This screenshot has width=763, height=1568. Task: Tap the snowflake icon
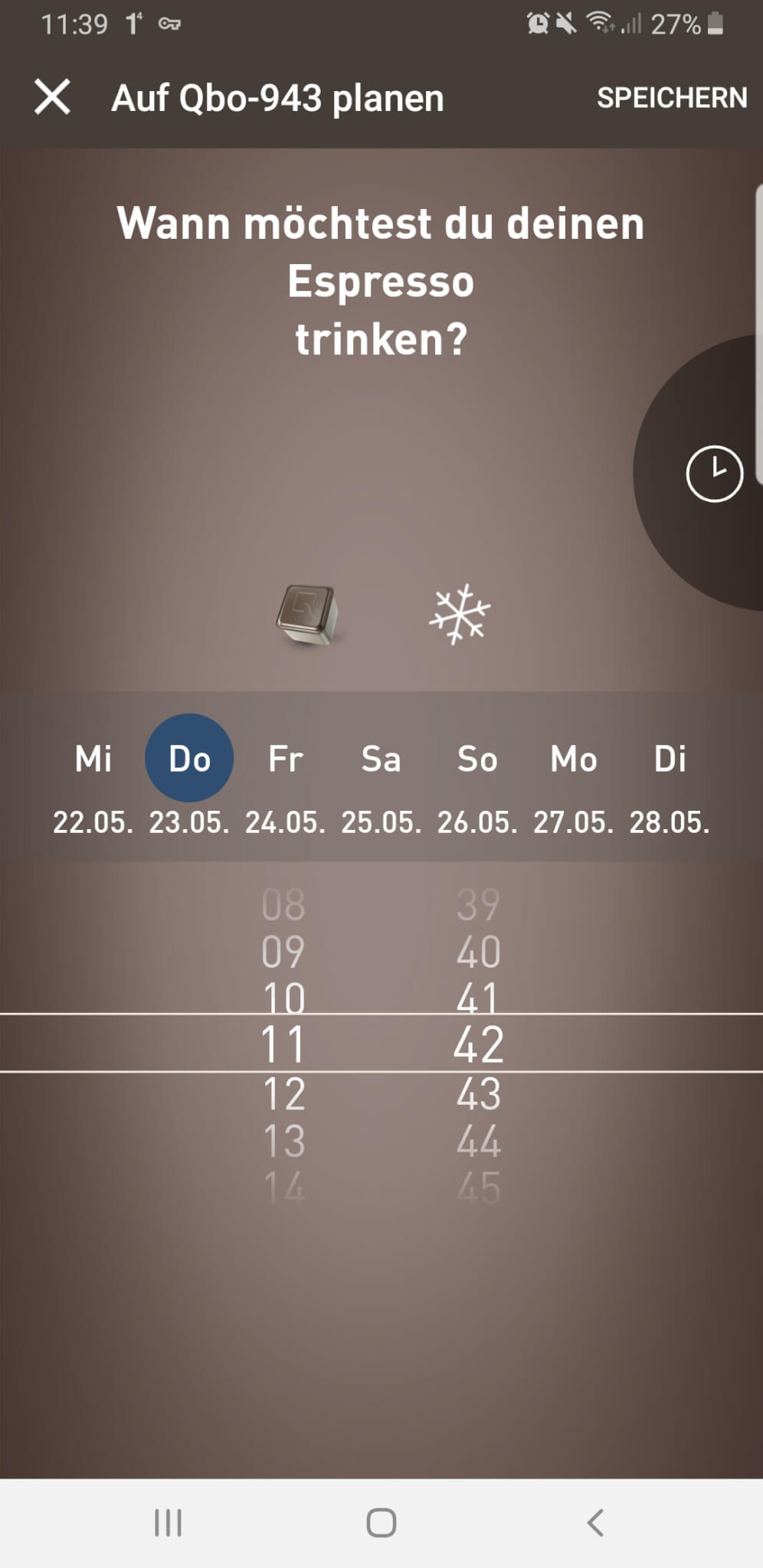pos(459,615)
